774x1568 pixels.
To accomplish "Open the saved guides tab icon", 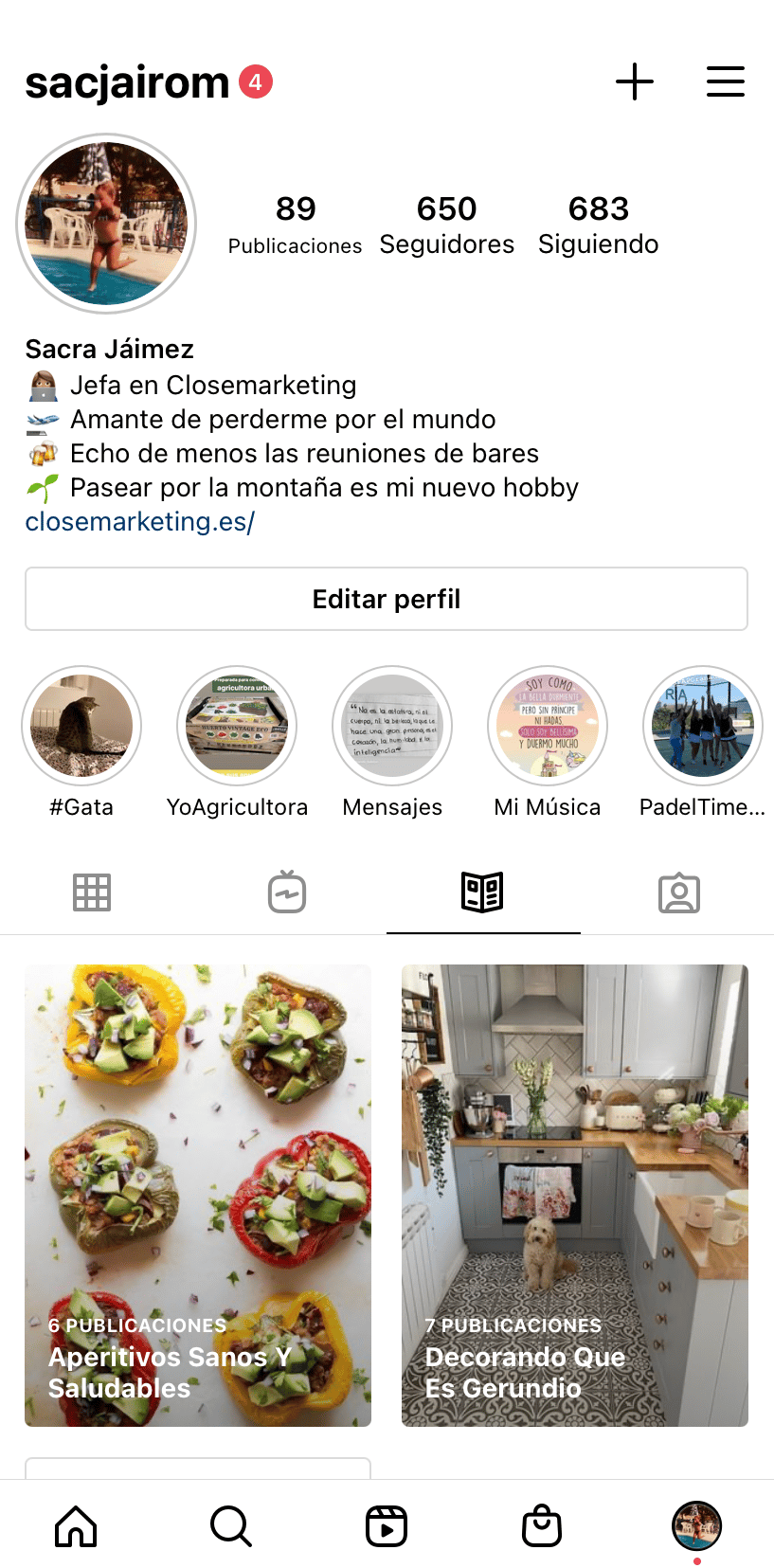I will click(482, 892).
